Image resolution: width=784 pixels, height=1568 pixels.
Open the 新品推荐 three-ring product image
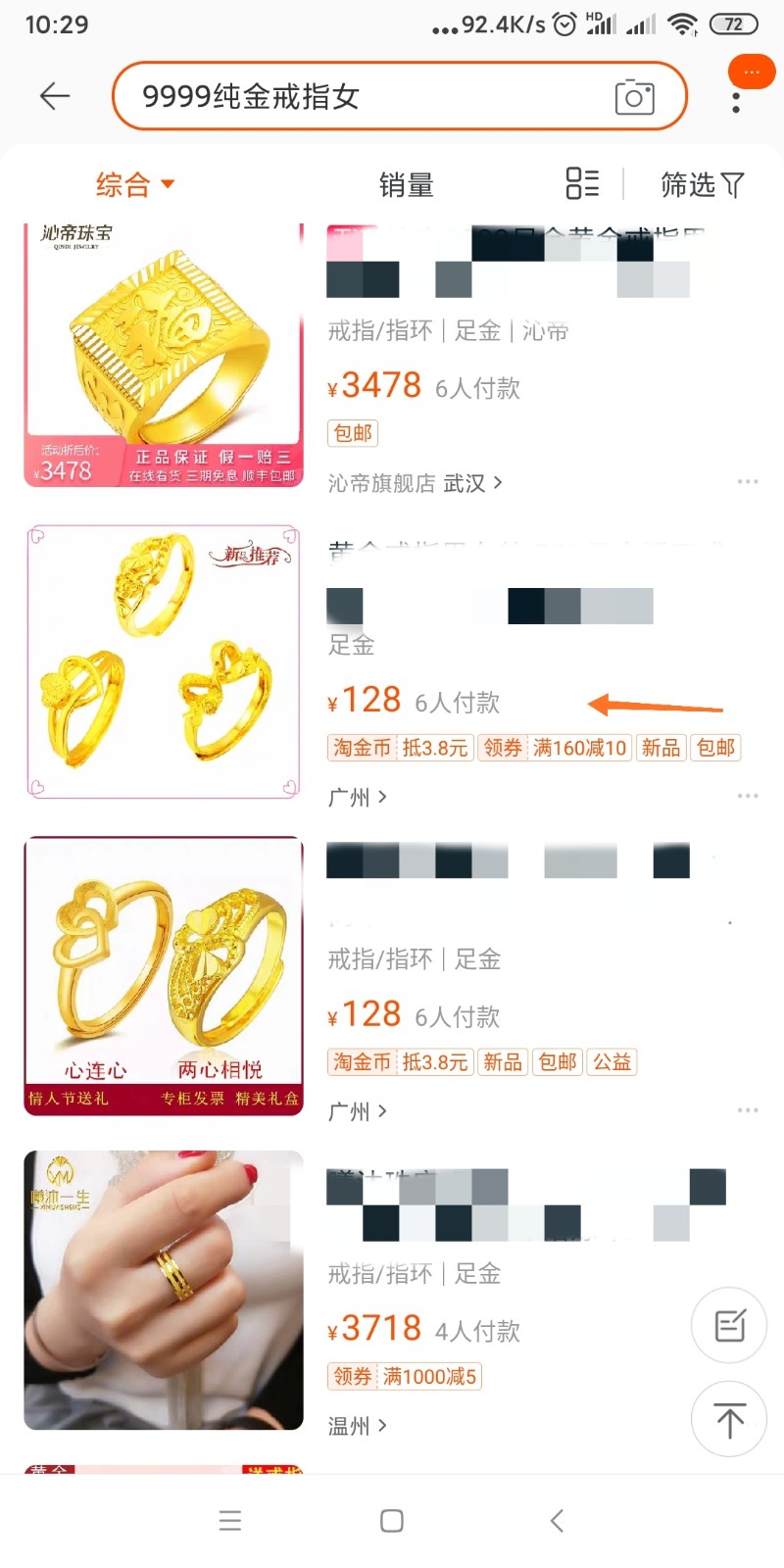[164, 662]
